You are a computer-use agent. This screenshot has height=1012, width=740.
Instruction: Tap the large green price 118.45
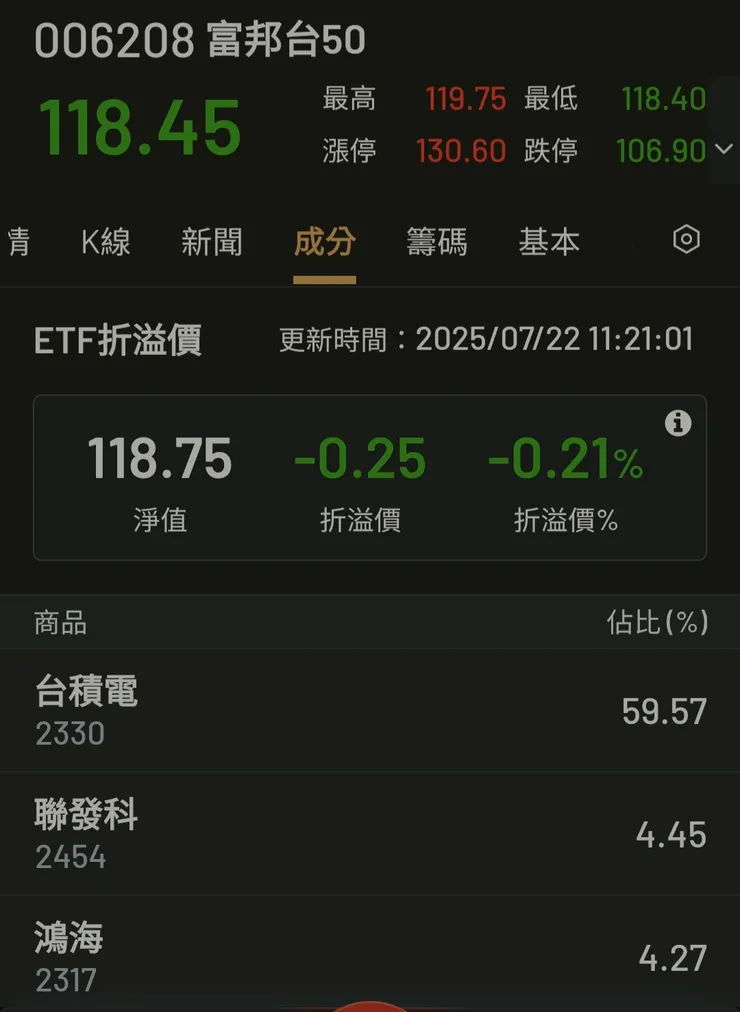click(141, 128)
